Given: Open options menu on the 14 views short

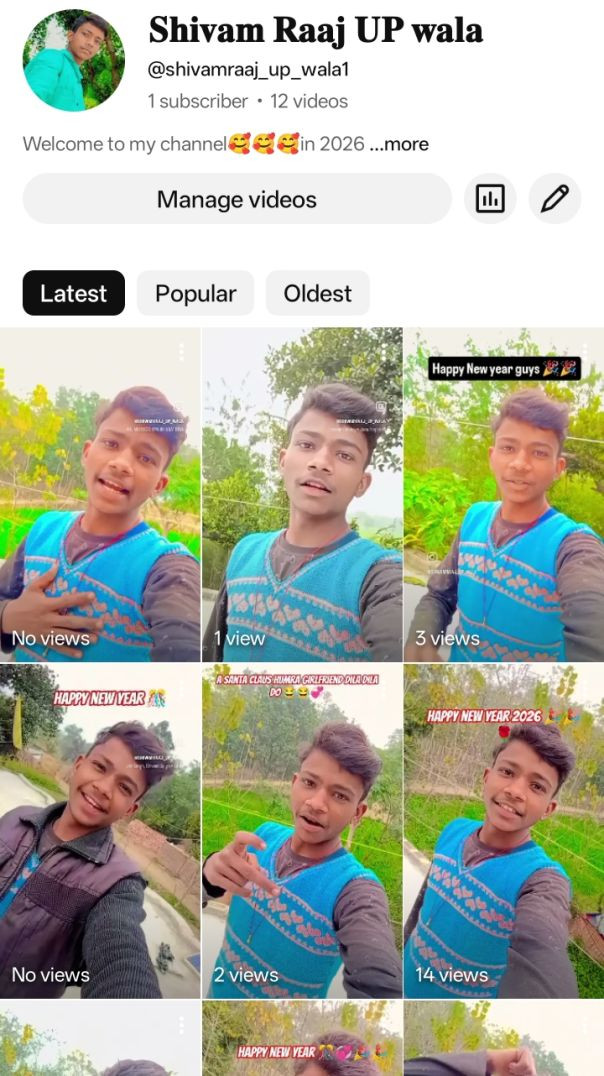Looking at the screenshot, I should click(x=585, y=689).
